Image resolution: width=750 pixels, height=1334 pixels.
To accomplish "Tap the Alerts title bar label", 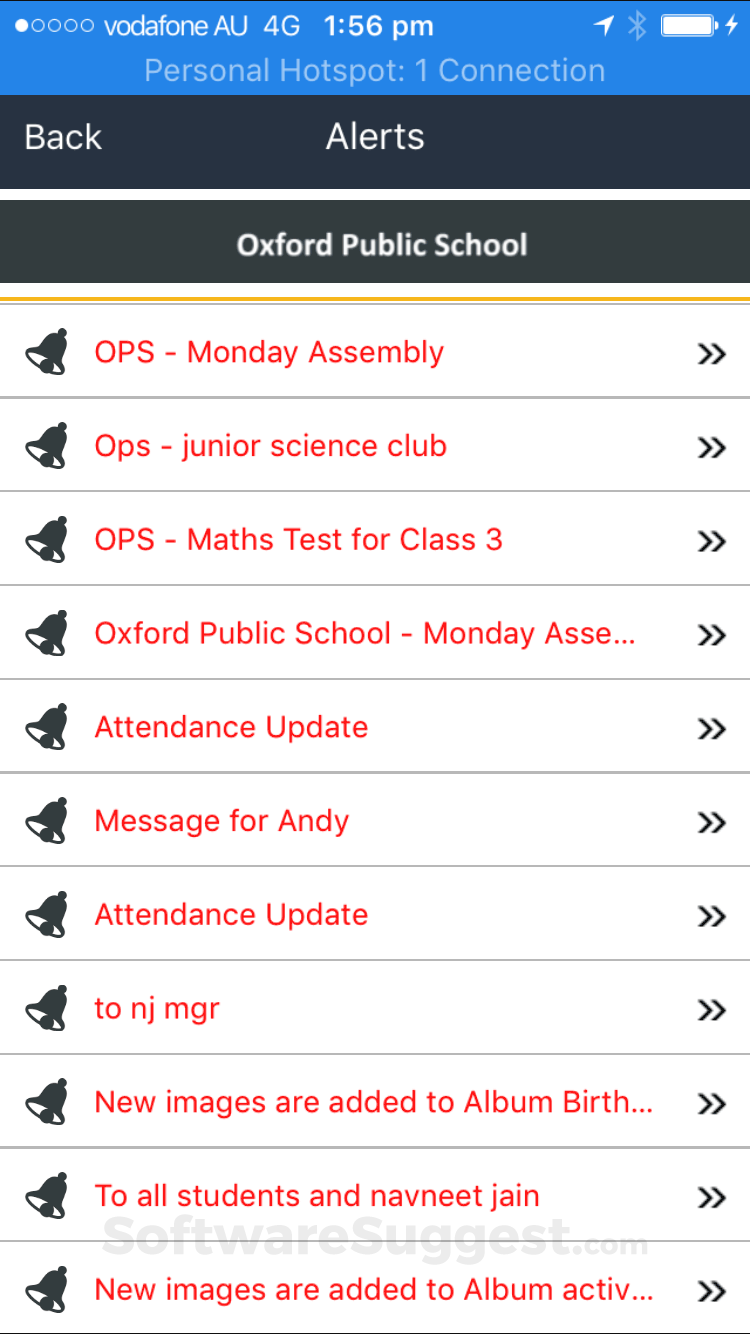I will [375, 137].
